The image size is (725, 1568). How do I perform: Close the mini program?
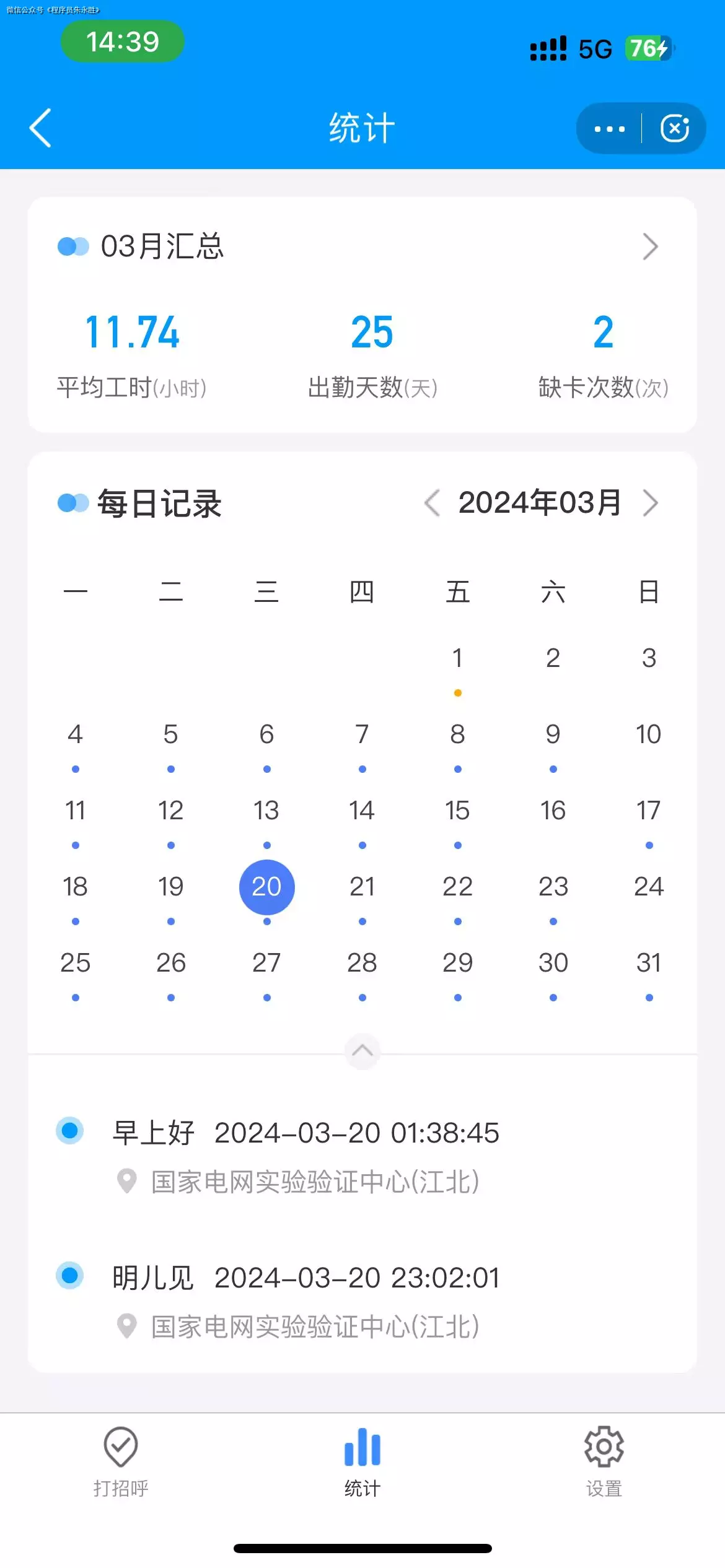tap(674, 129)
